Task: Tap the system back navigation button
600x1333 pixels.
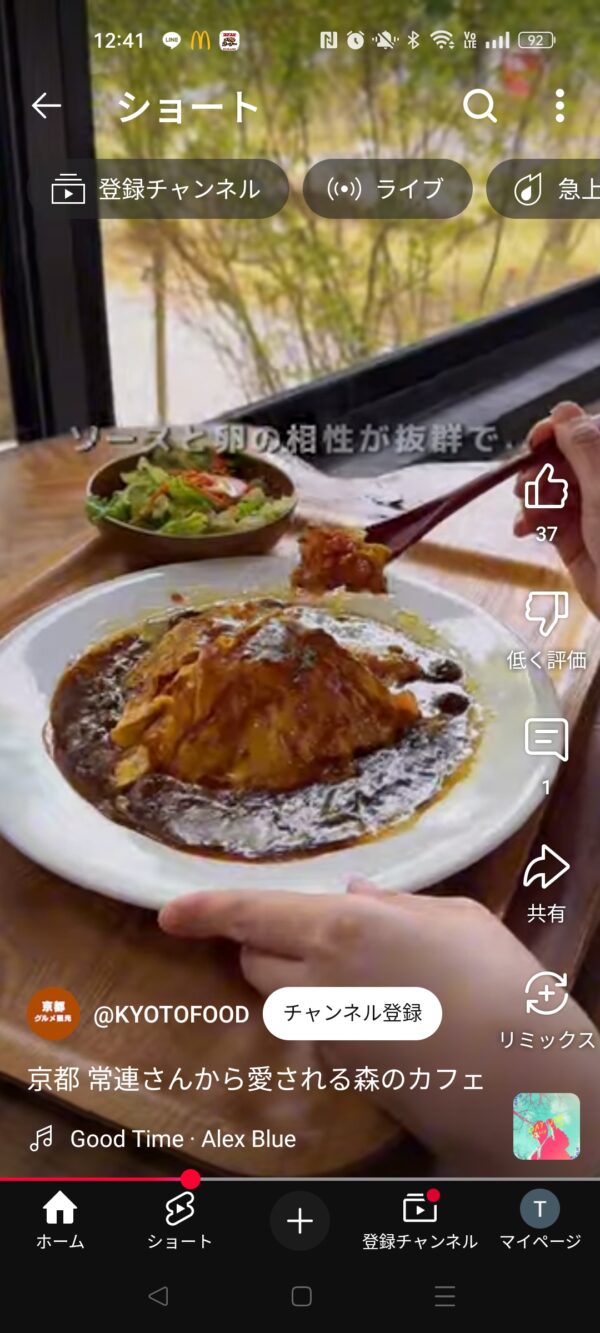Action: point(157,1296)
